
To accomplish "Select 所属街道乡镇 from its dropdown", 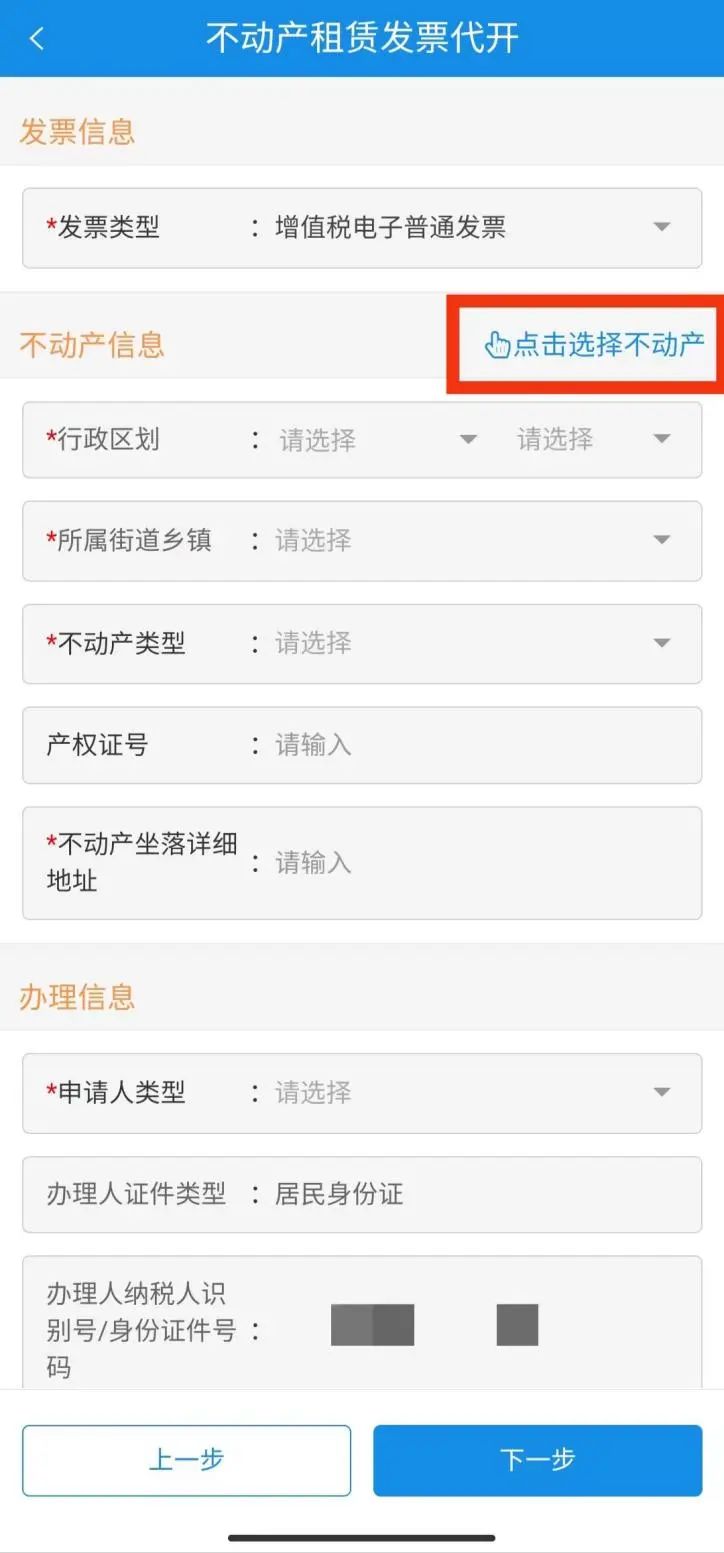I will pyautogui.click(x=362, y=541).
